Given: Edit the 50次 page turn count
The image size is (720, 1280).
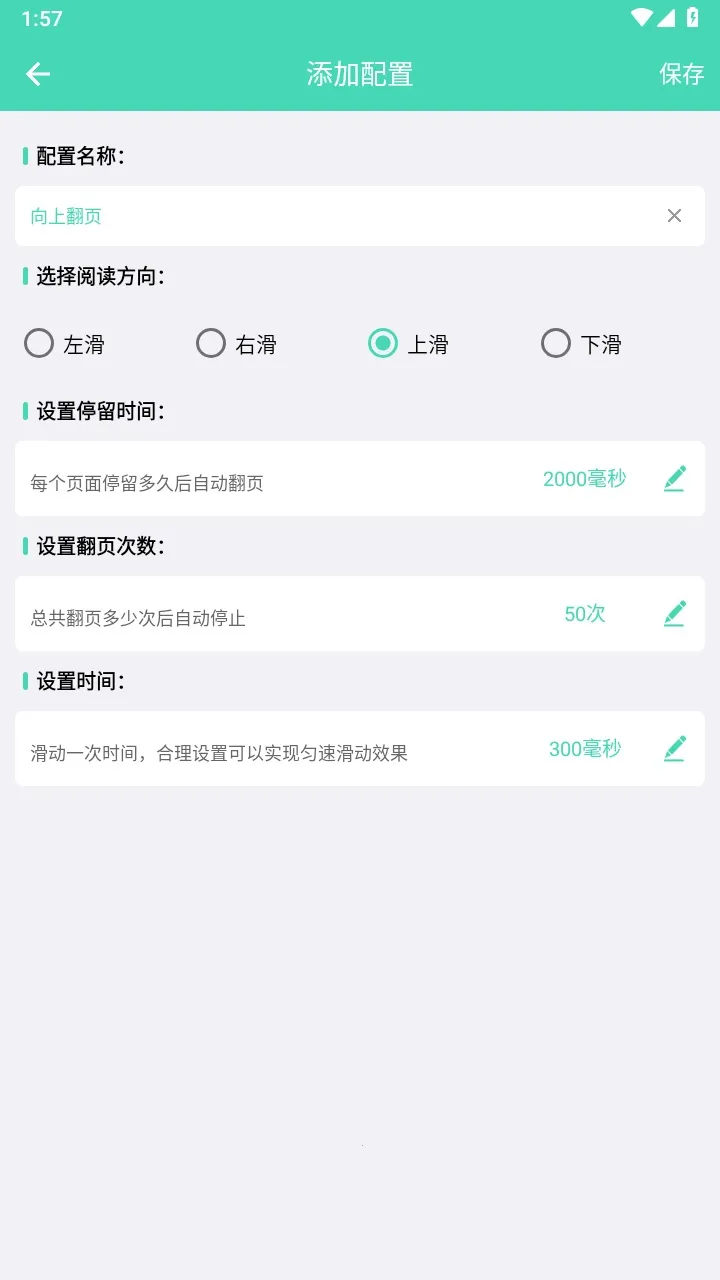Looking at the screenshot, I should (x=675, y=614).
